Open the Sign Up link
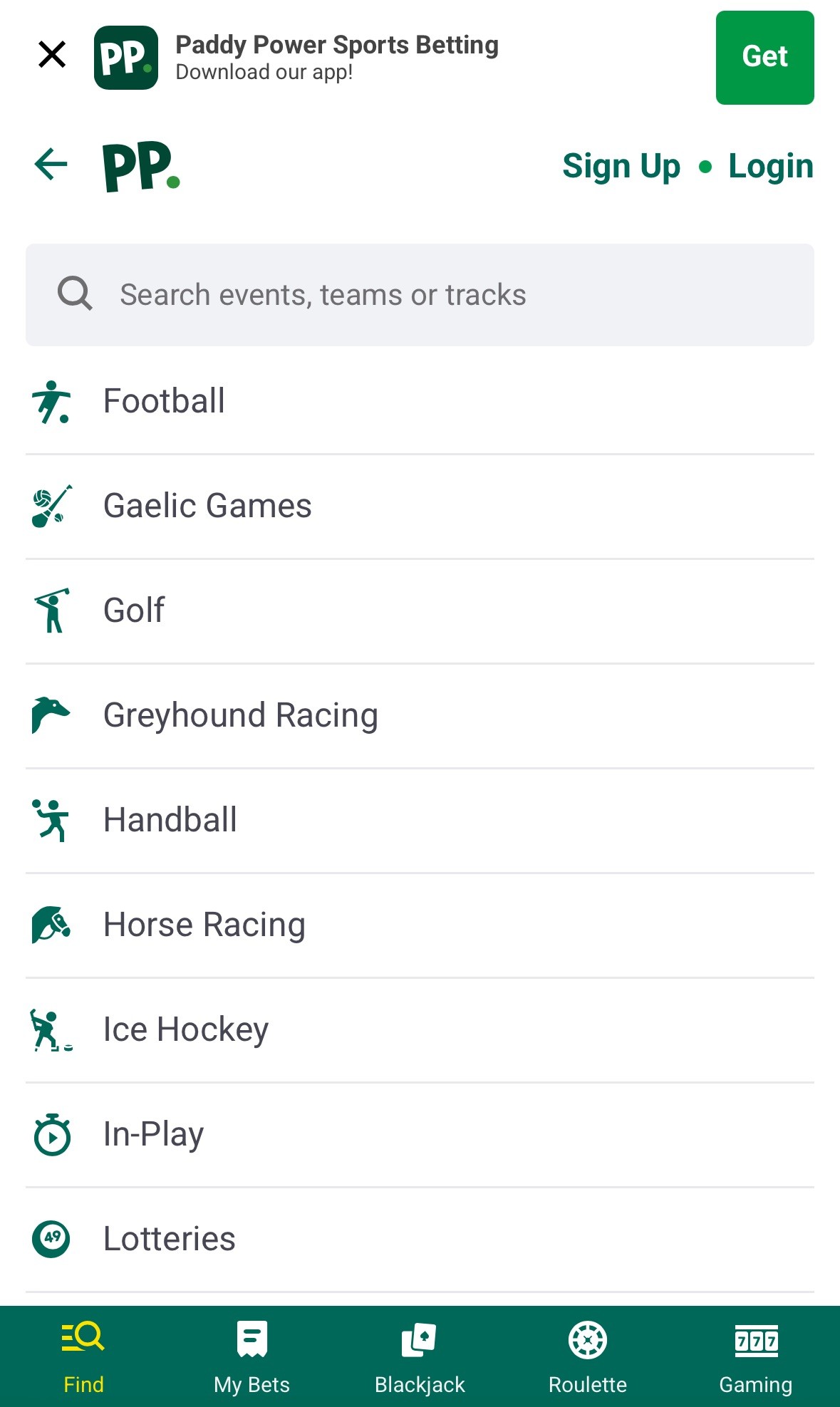 pyautogui.click(x=621, y=165)
